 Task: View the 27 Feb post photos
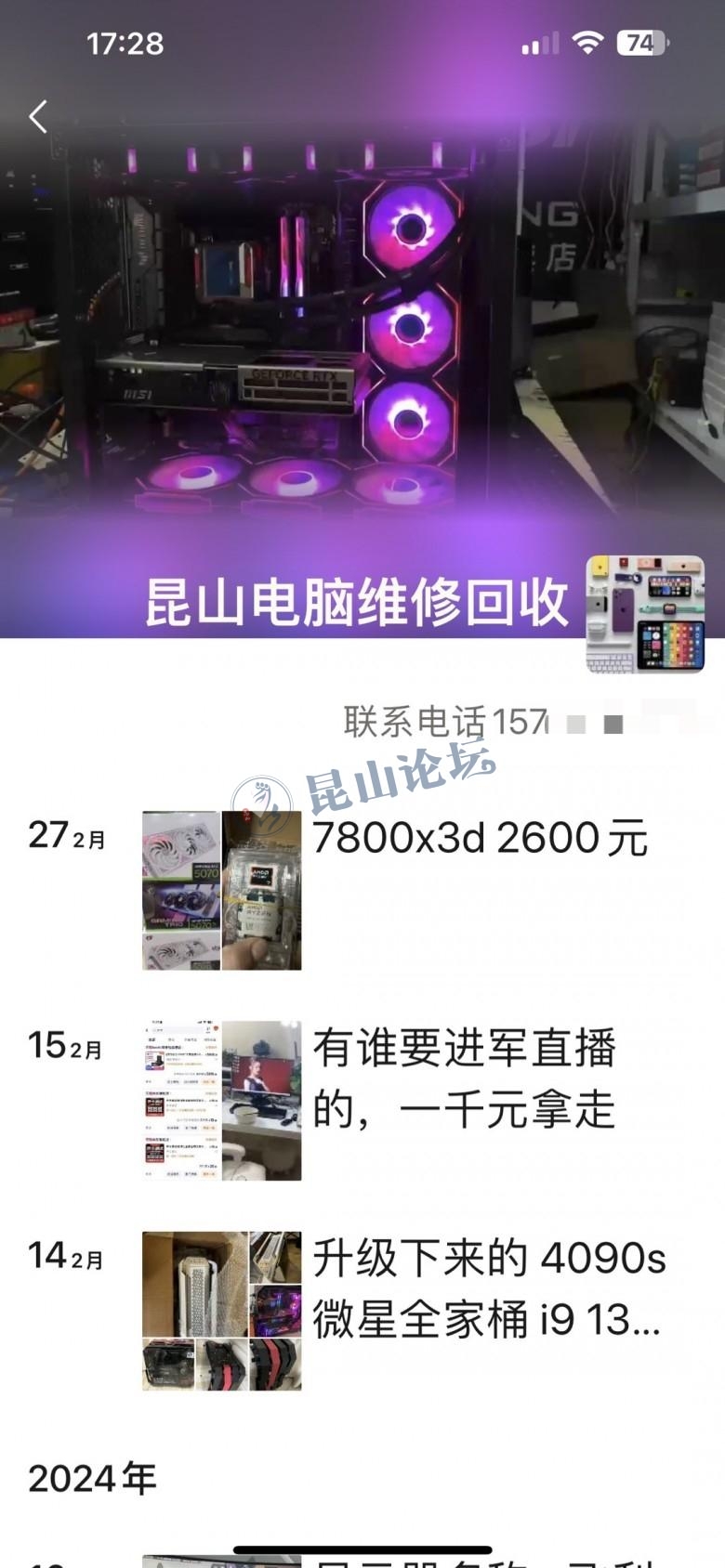tap(221, 890)
